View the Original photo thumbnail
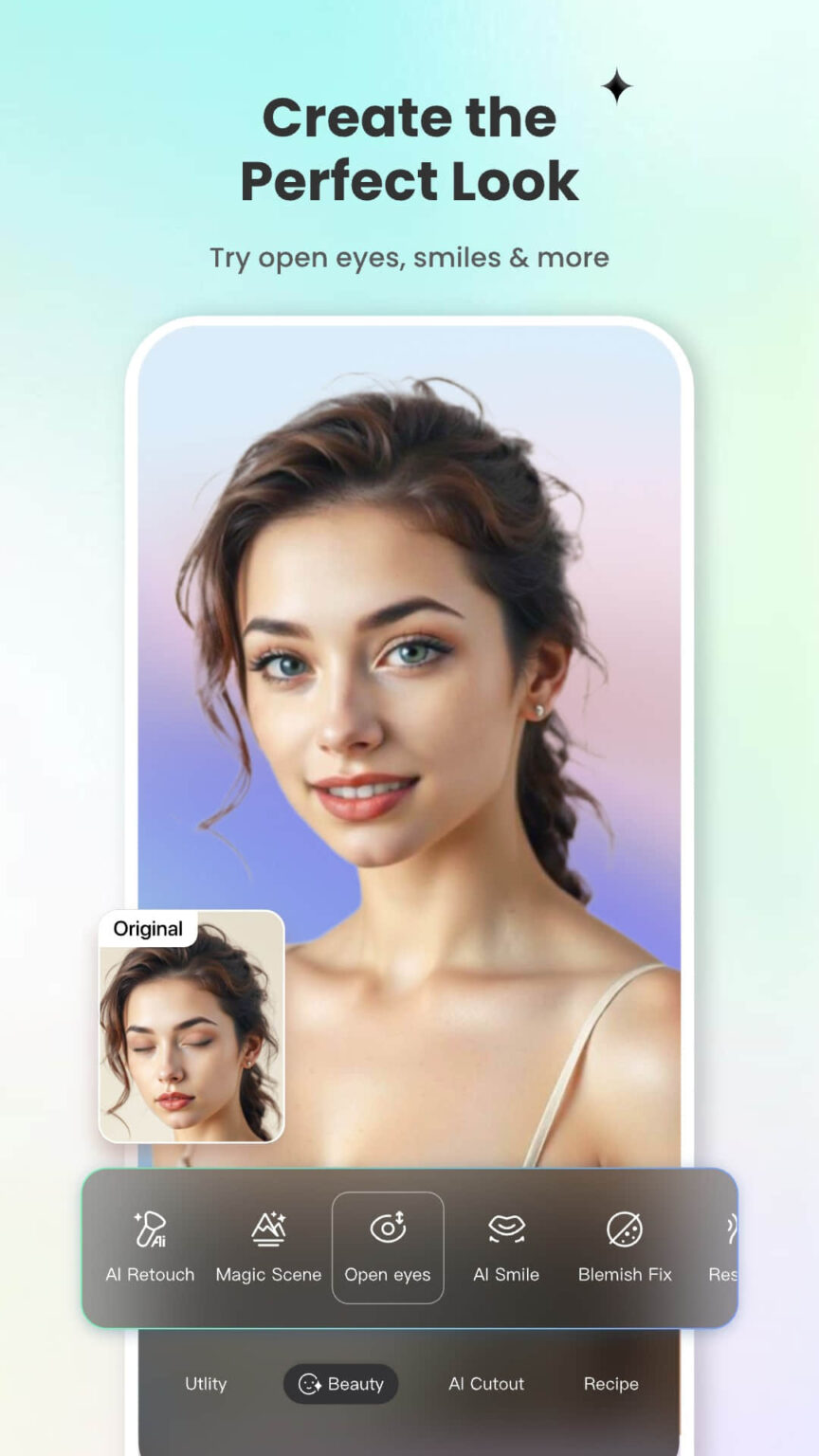 pyautogui.click(x=191, y=1033)
